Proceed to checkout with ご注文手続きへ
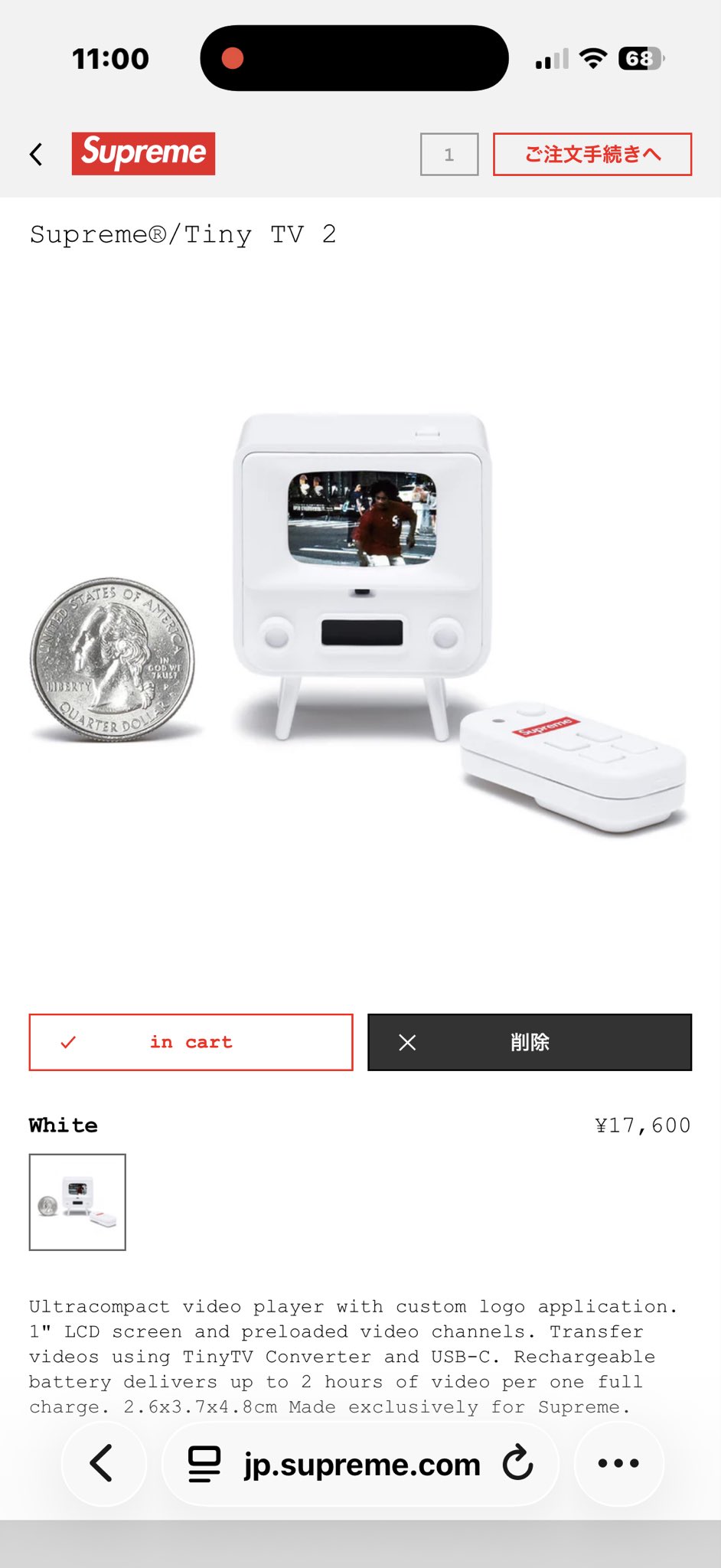The image size is (721, 1568). 592,155
